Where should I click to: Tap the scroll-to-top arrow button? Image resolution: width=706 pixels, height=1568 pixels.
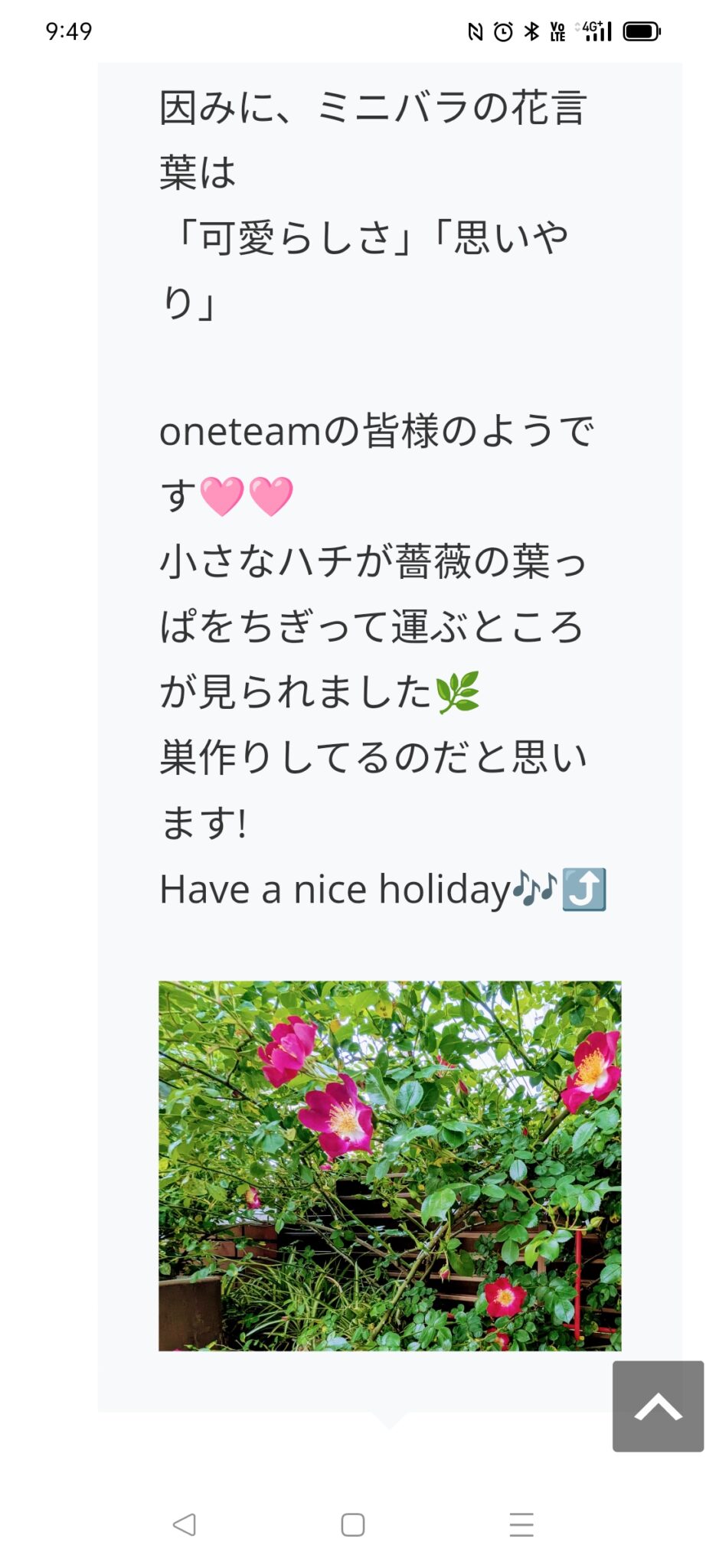(658, 1406)
